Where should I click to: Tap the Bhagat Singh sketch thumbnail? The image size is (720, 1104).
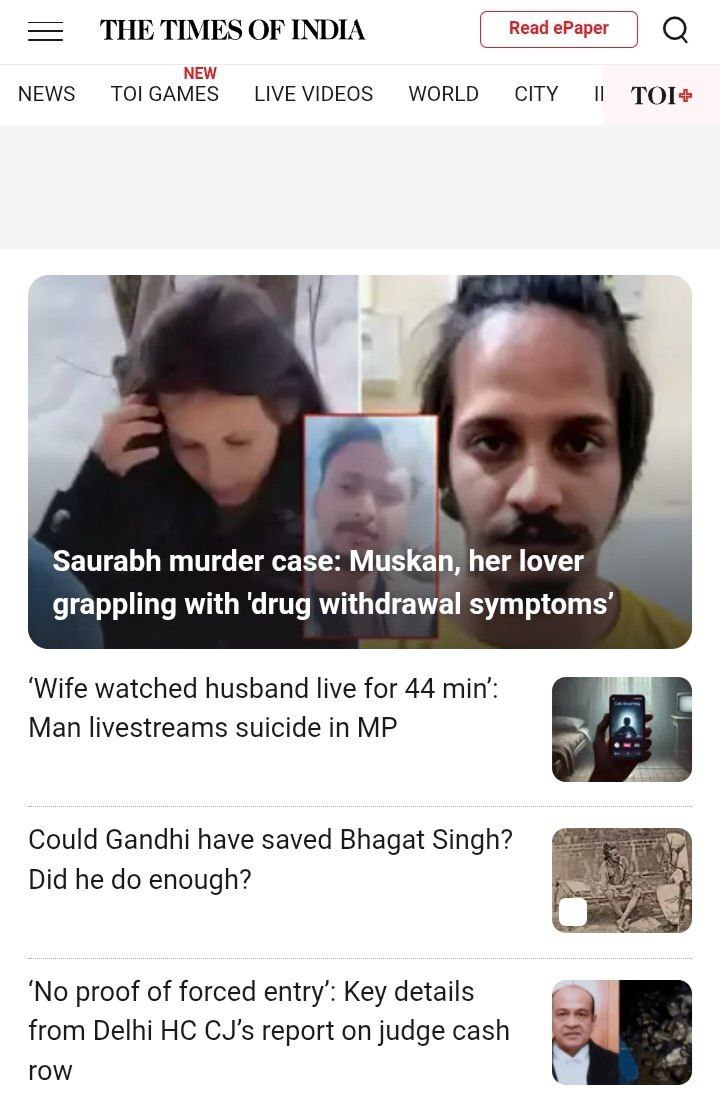(621, 880)
